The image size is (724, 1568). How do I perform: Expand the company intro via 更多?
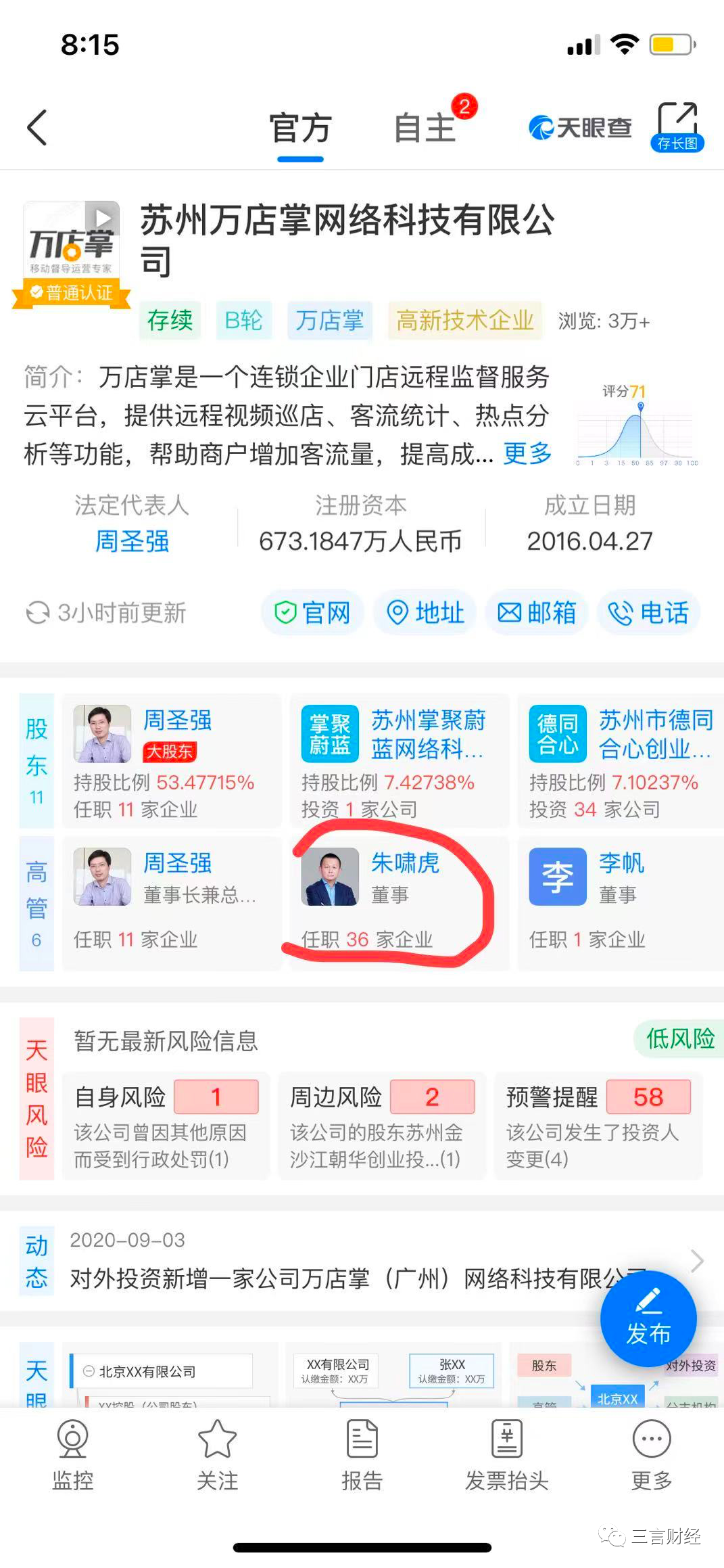tap(527, 454)
